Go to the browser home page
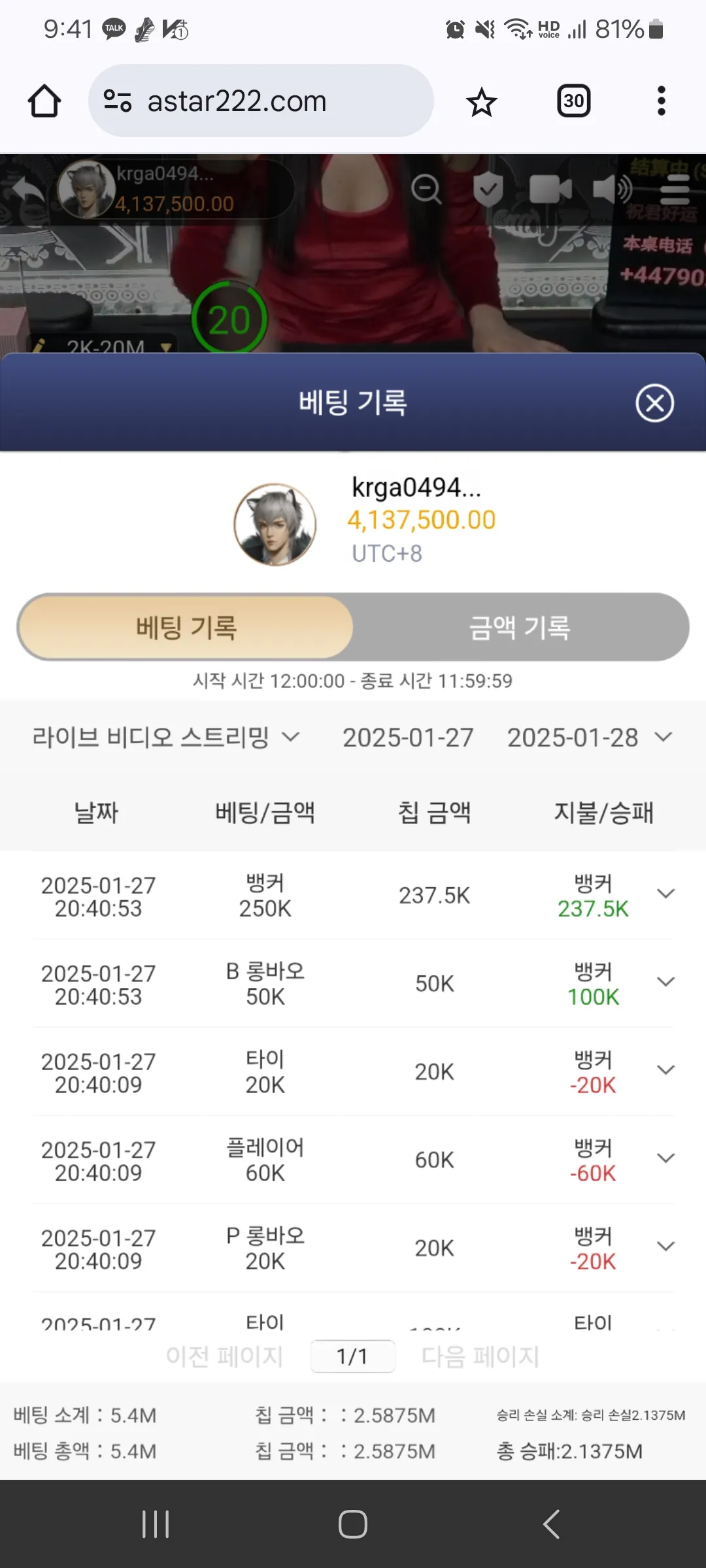Image resolution: width=706 pixels, height=1568 pixels. click(44, 101)
